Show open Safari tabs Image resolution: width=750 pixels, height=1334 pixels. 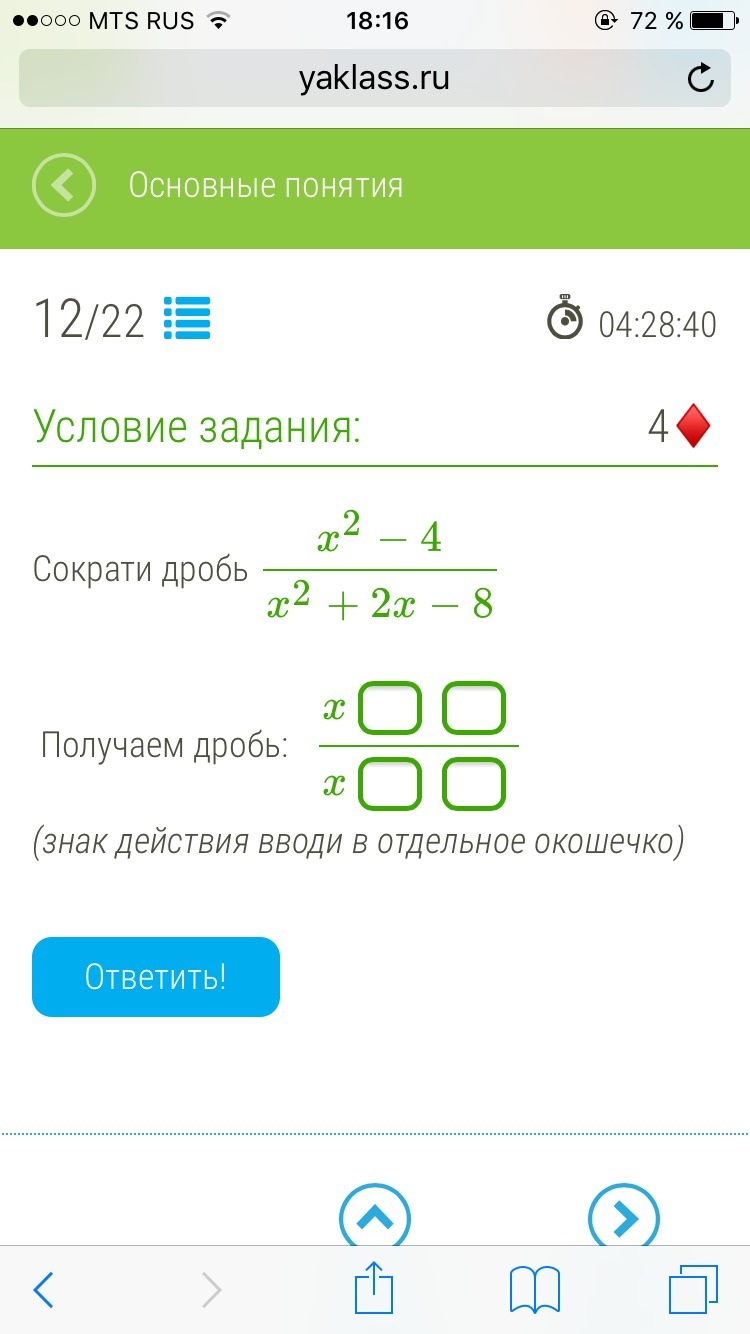tap(694, 1289)
